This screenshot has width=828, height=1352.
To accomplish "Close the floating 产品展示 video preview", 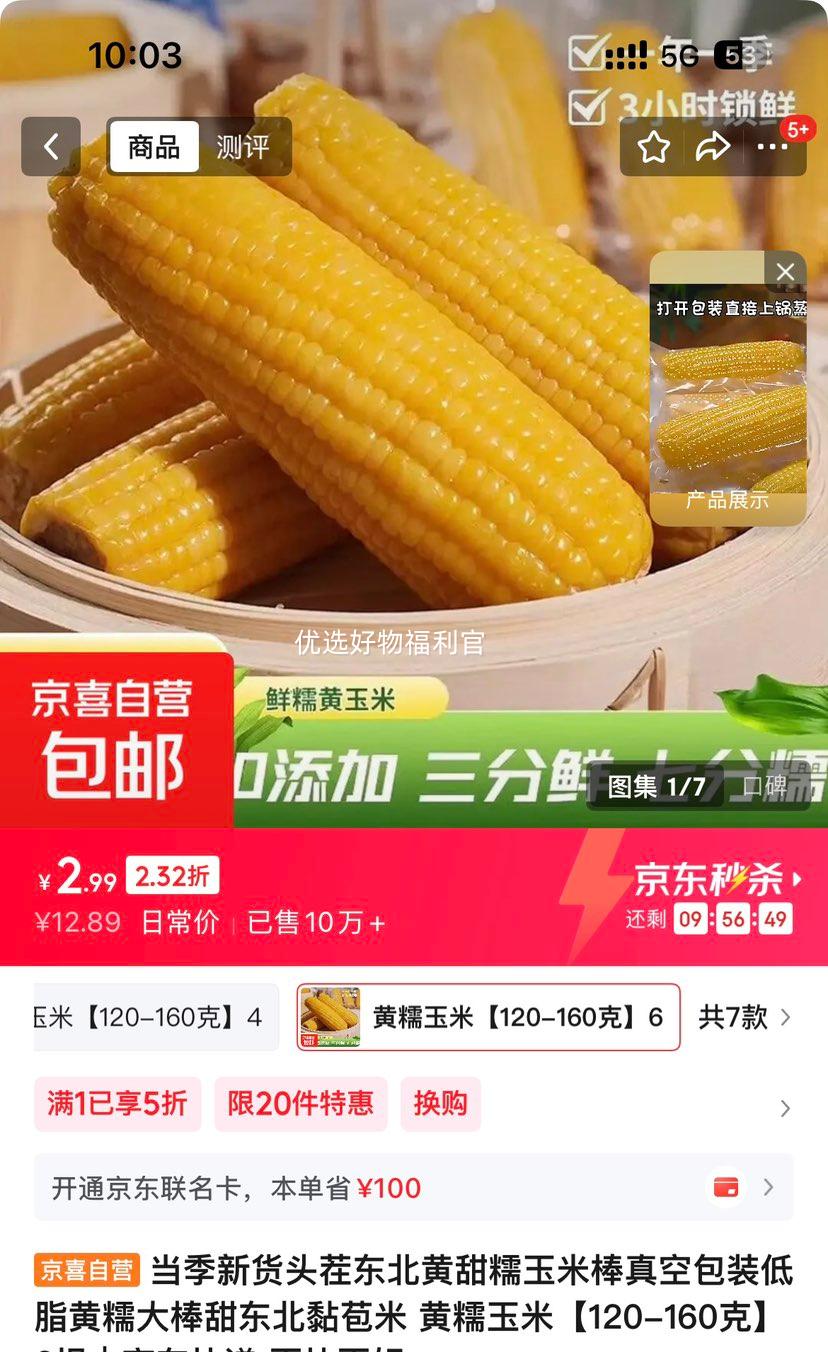I will [x=786, y=271].
